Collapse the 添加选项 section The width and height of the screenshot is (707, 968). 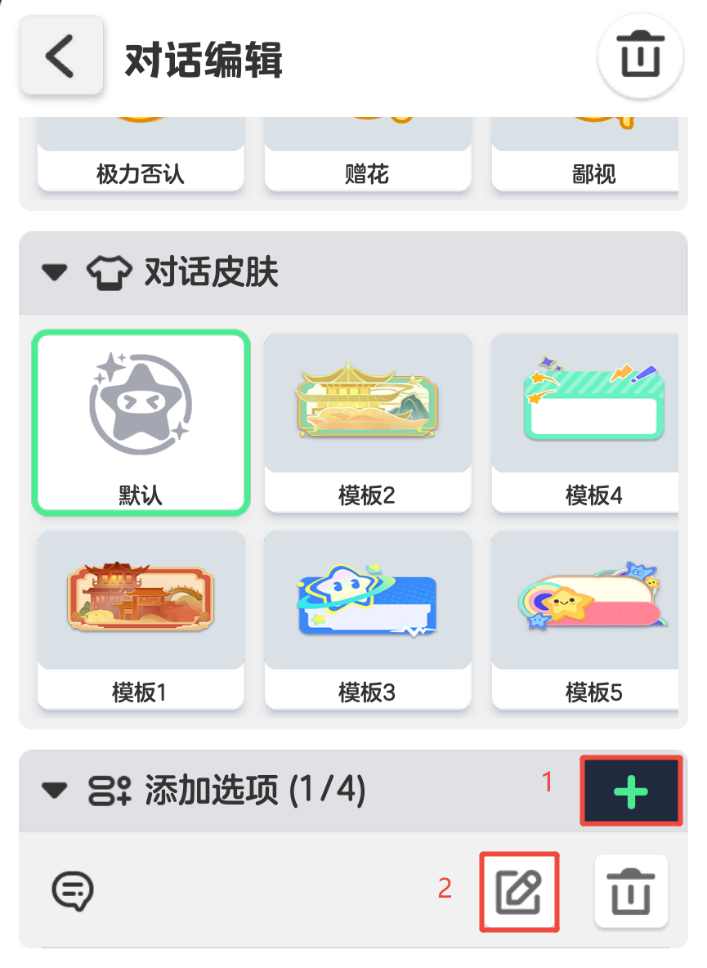tap(54, 792)
